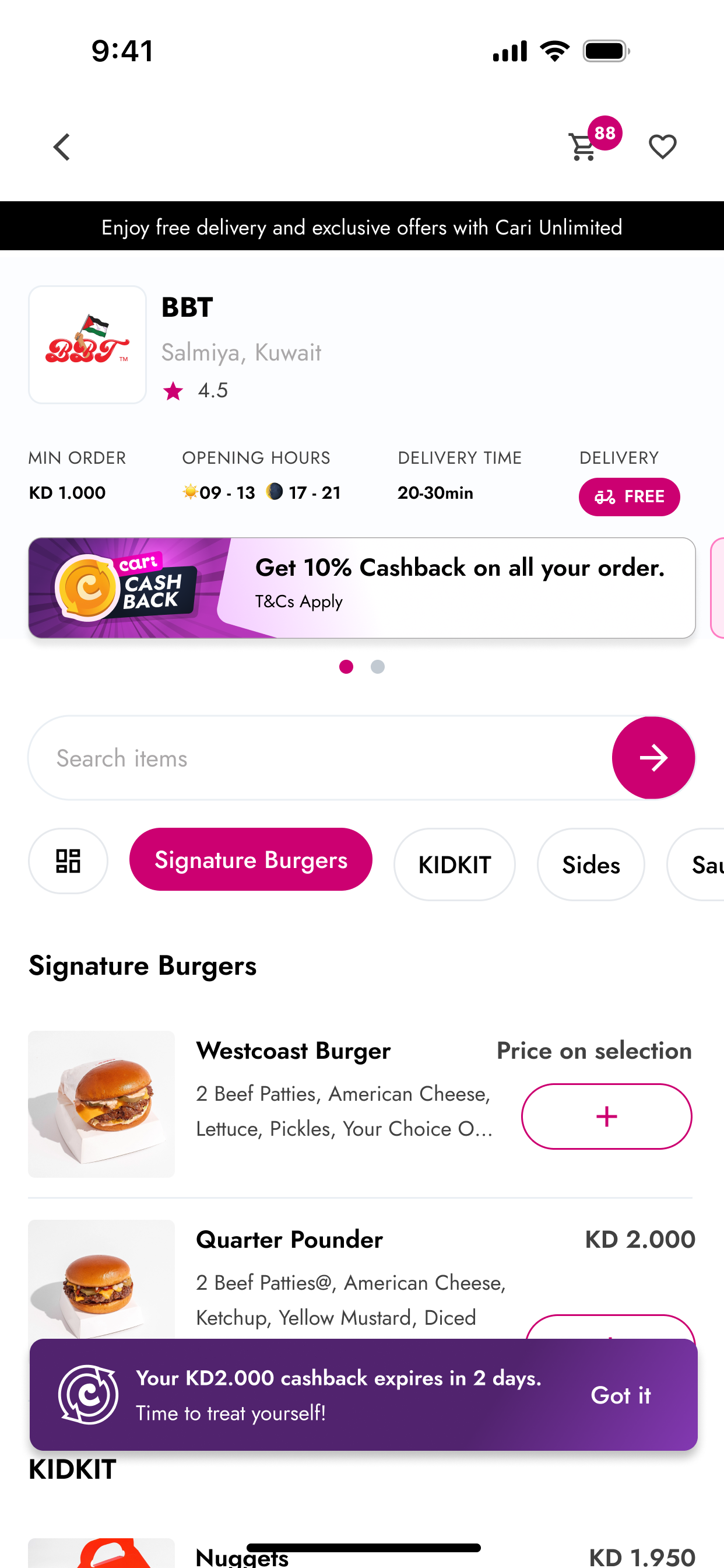Go back with the back arrow
The image size is (724, 1568).
click(x=61, y=146)
